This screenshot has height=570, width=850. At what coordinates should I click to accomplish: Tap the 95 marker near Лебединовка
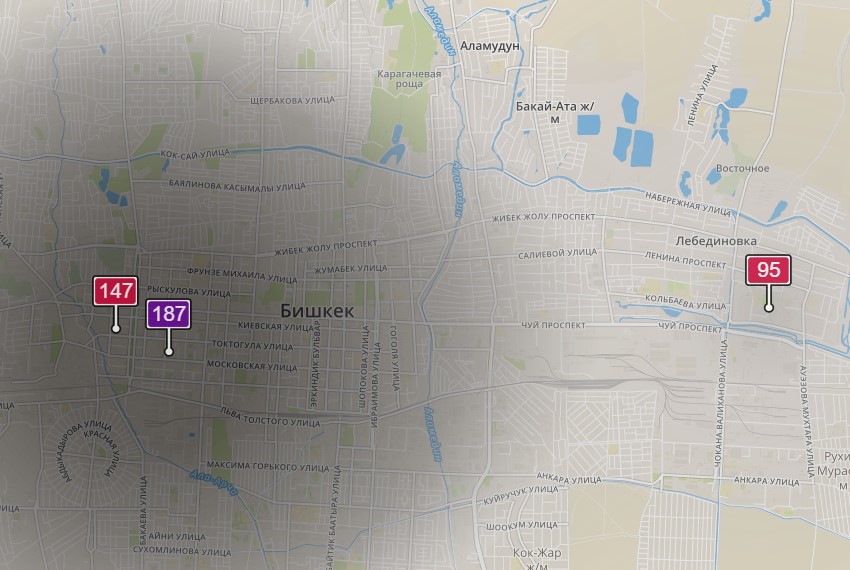point(768,270)
